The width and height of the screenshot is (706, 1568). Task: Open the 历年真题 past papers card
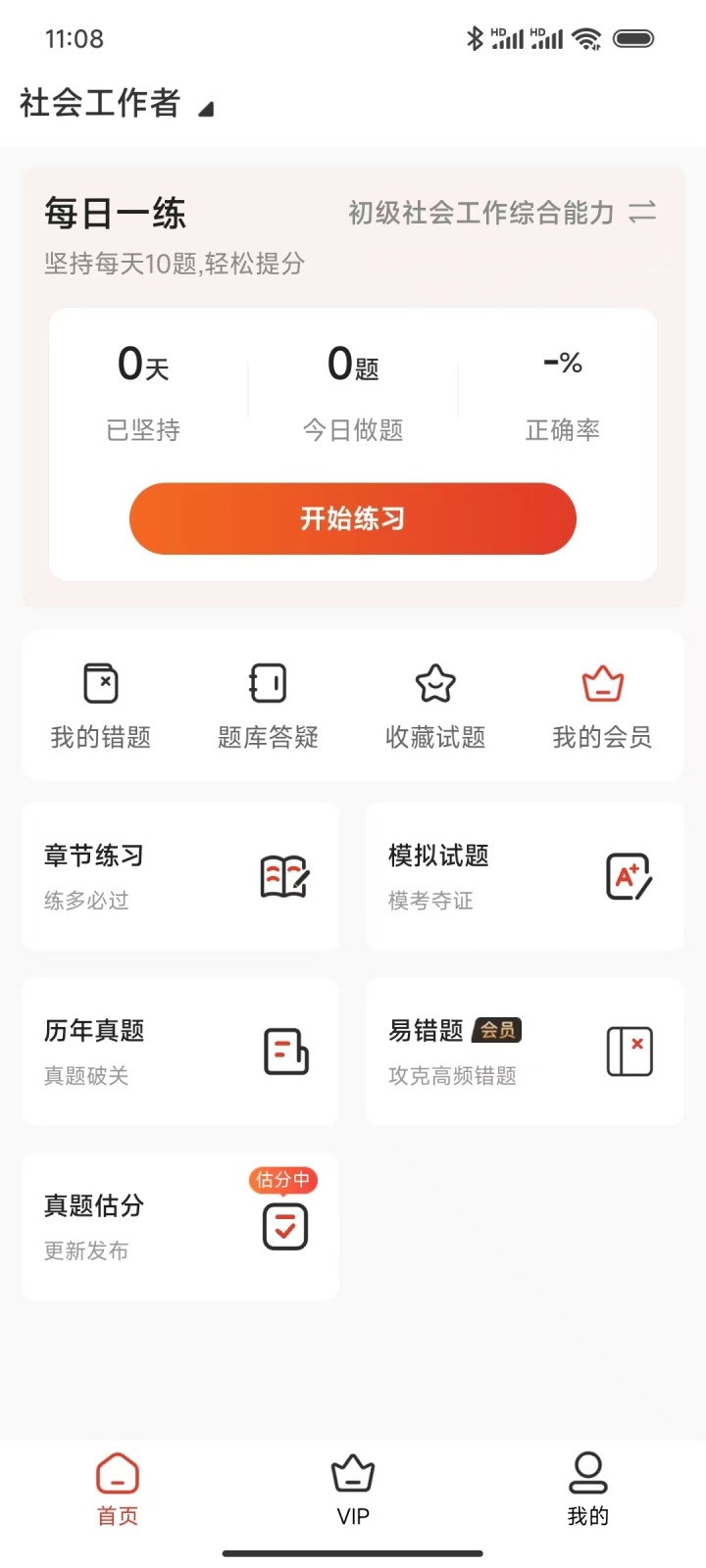pyautogui.click(x=180, y=1052)
